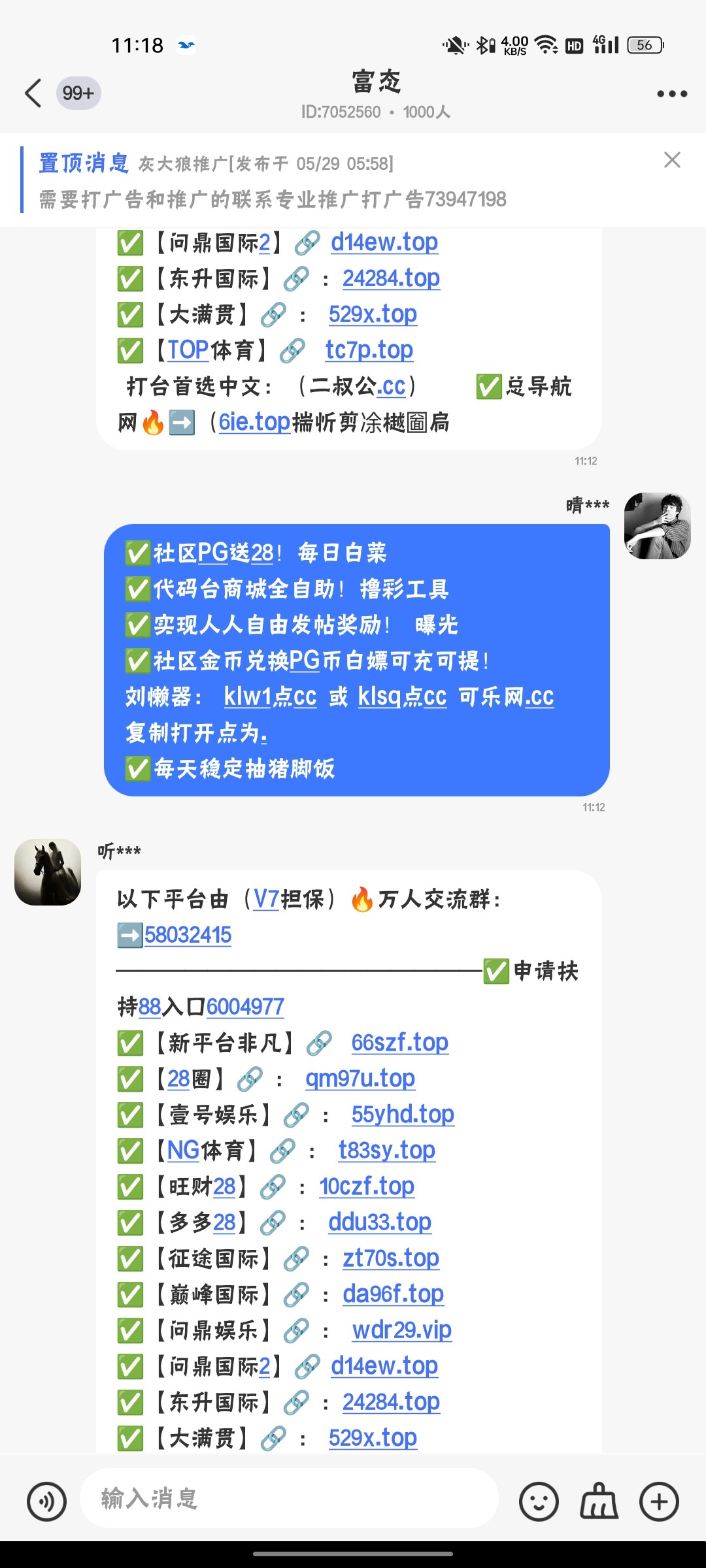
Task: Dismiss the pinned message with the X
Action: coord(672,160)
